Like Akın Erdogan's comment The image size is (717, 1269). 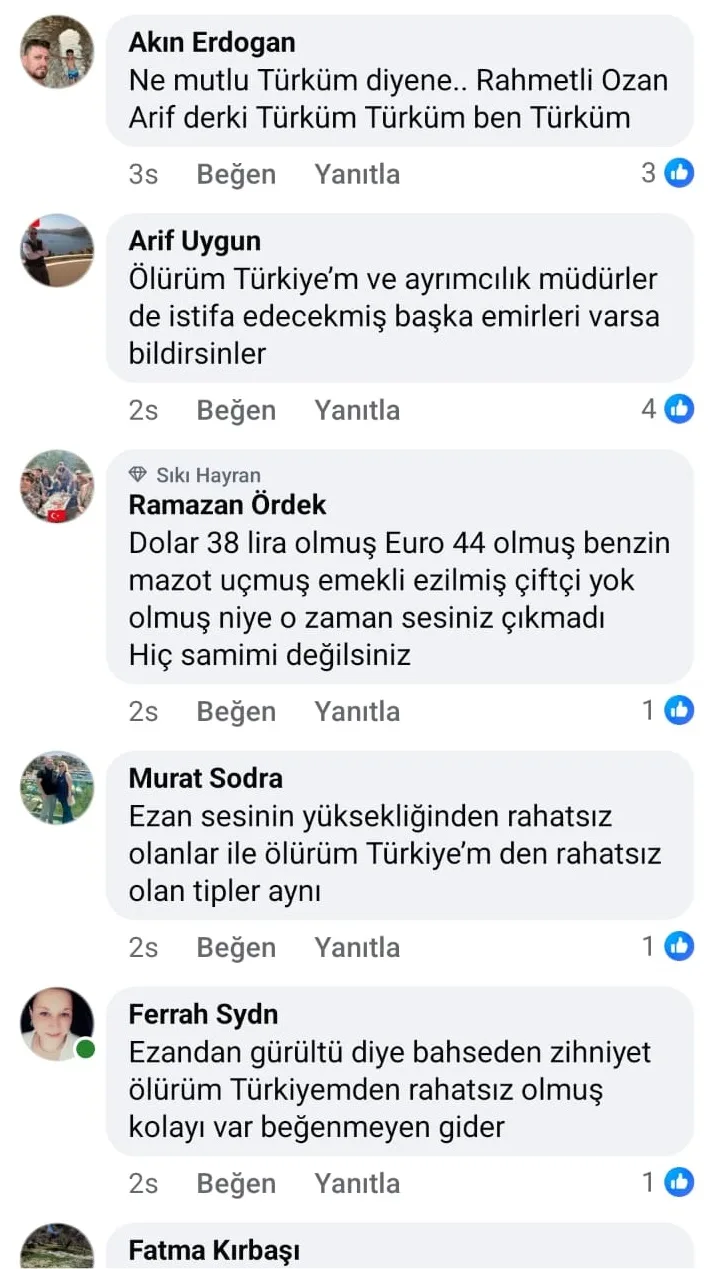click(x=236, y=174)
